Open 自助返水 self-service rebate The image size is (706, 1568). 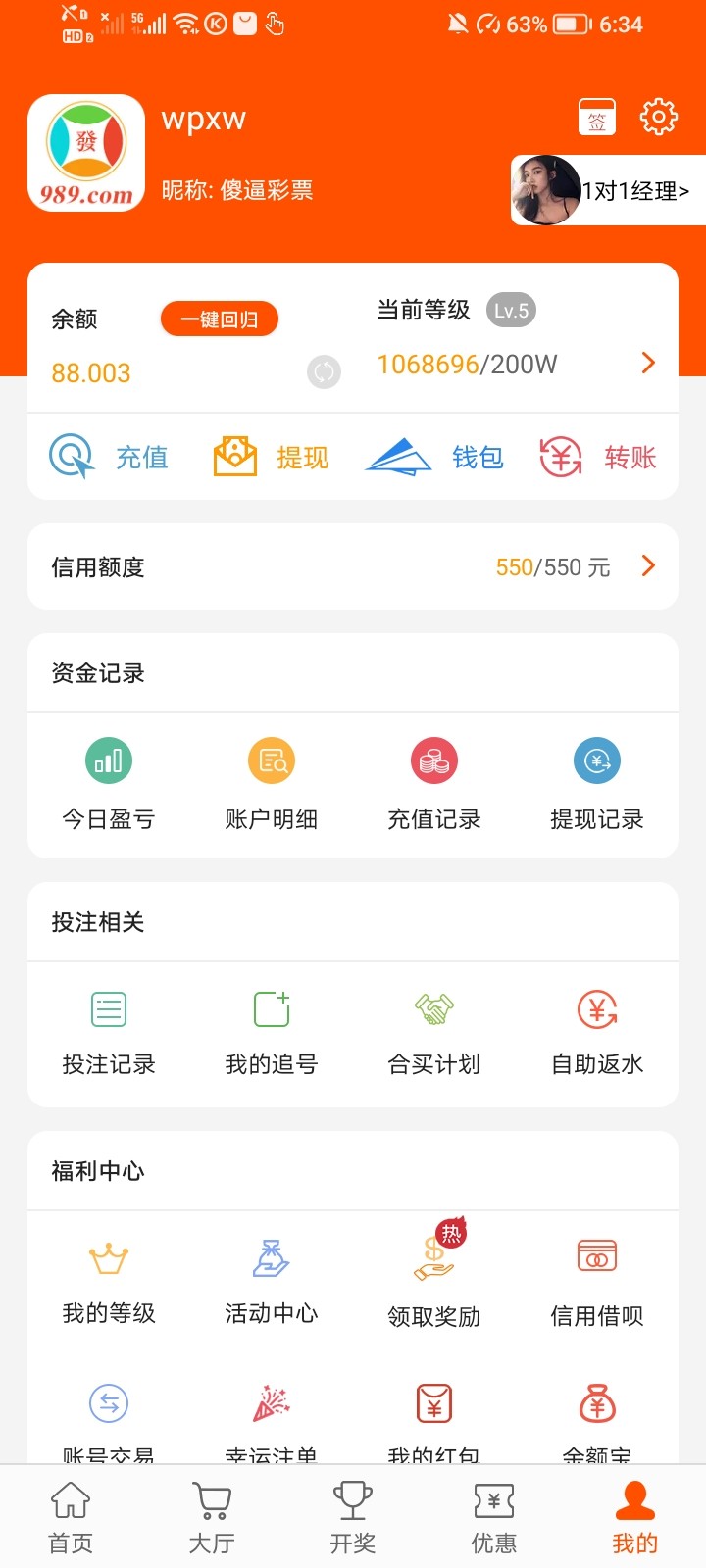[597, 1031]
